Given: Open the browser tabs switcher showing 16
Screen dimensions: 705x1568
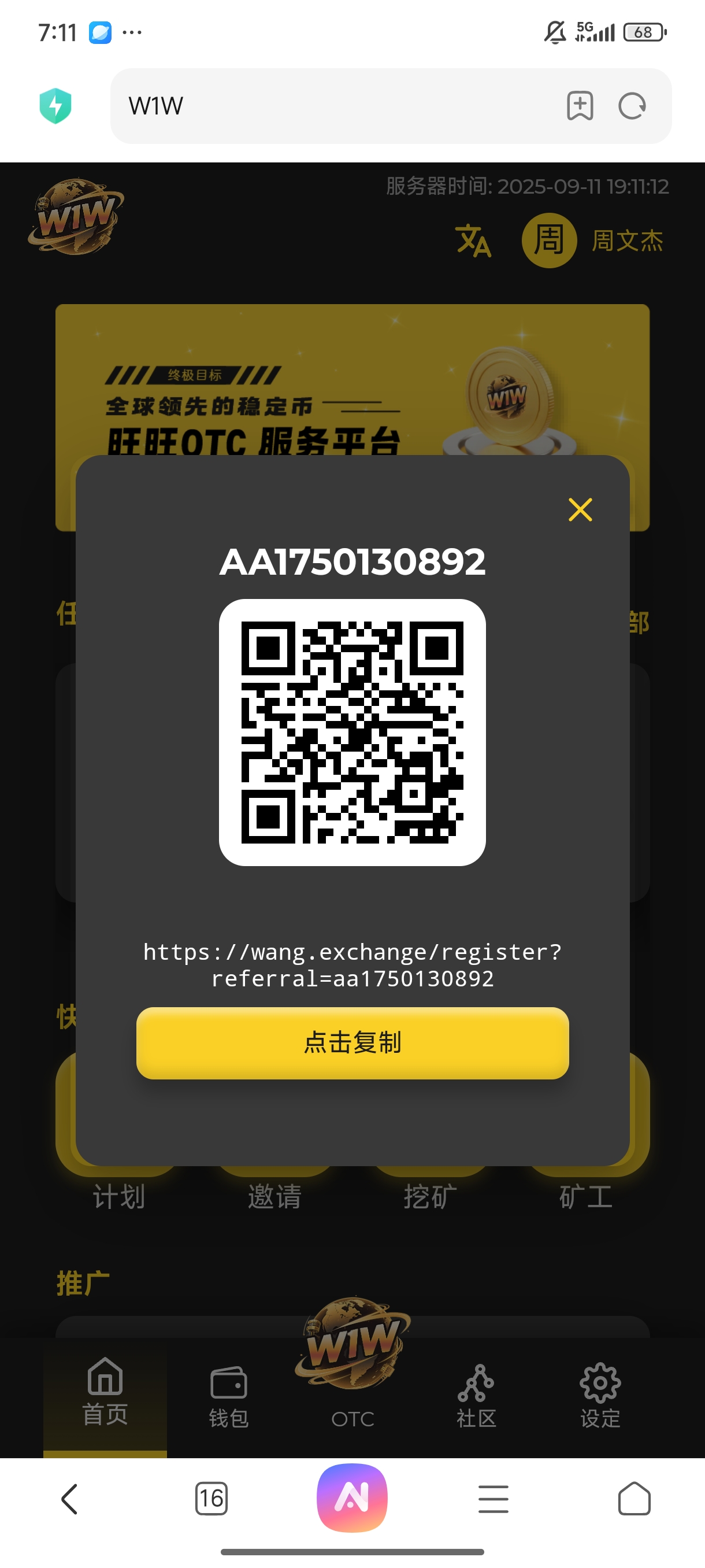Looking at the screenshot, I should 211,1498.
